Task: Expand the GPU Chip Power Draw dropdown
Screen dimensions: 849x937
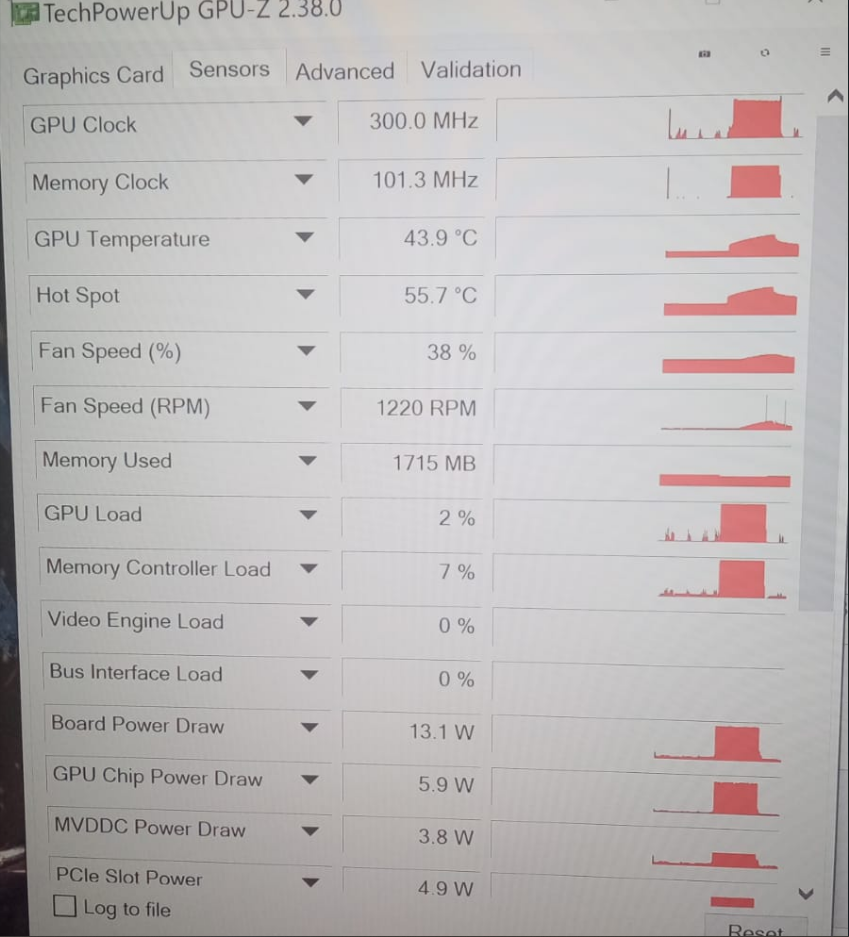Action: 310,779
